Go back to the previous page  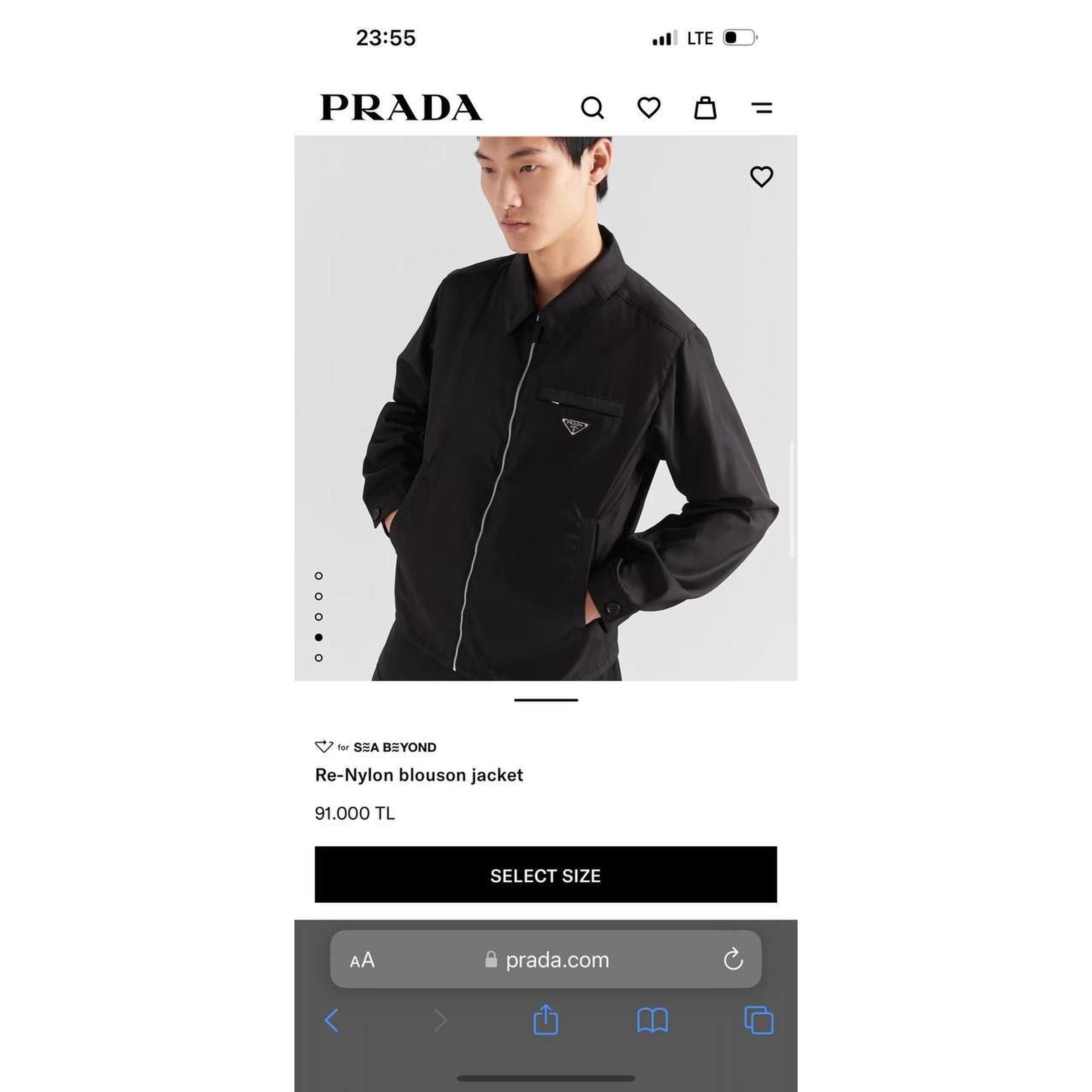332,1020
